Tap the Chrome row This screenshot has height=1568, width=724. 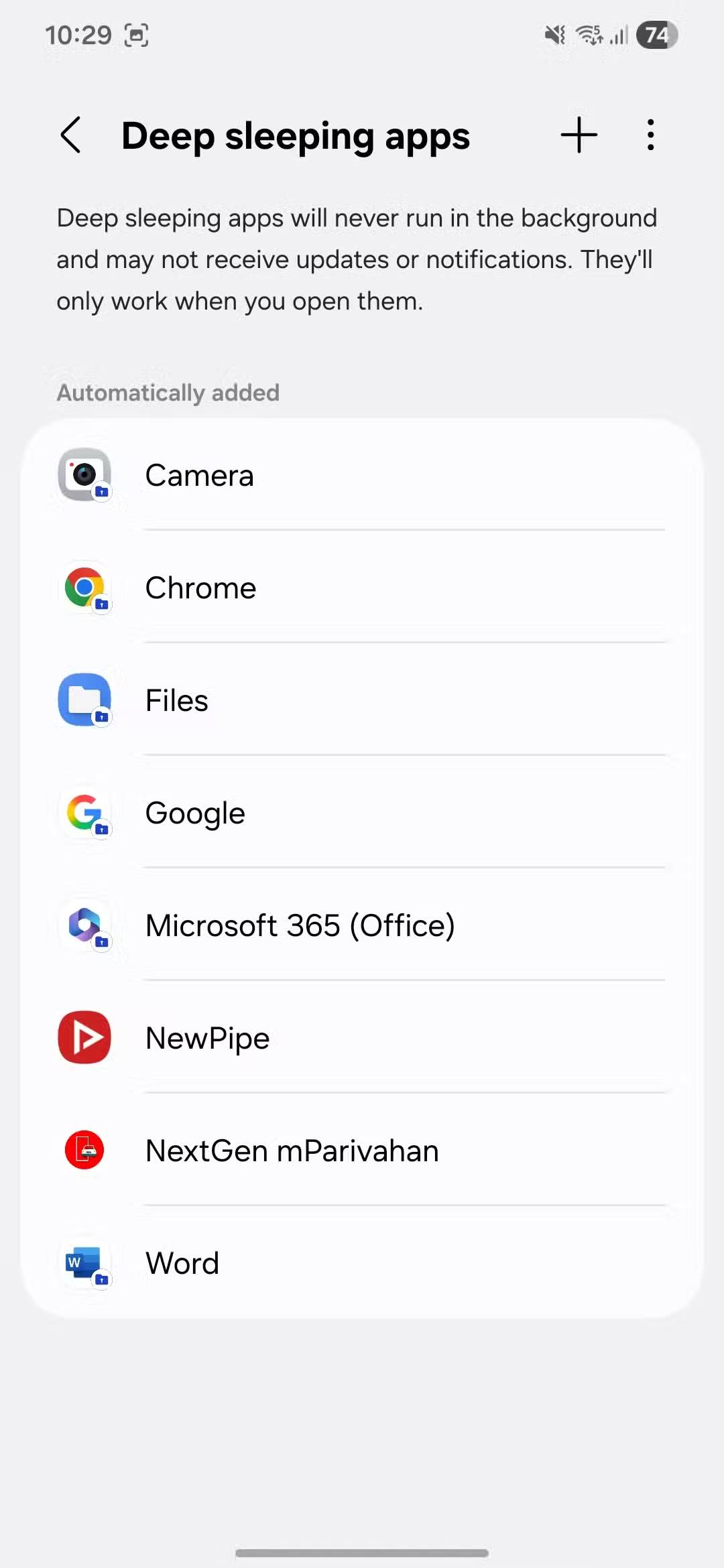point(362,588)
